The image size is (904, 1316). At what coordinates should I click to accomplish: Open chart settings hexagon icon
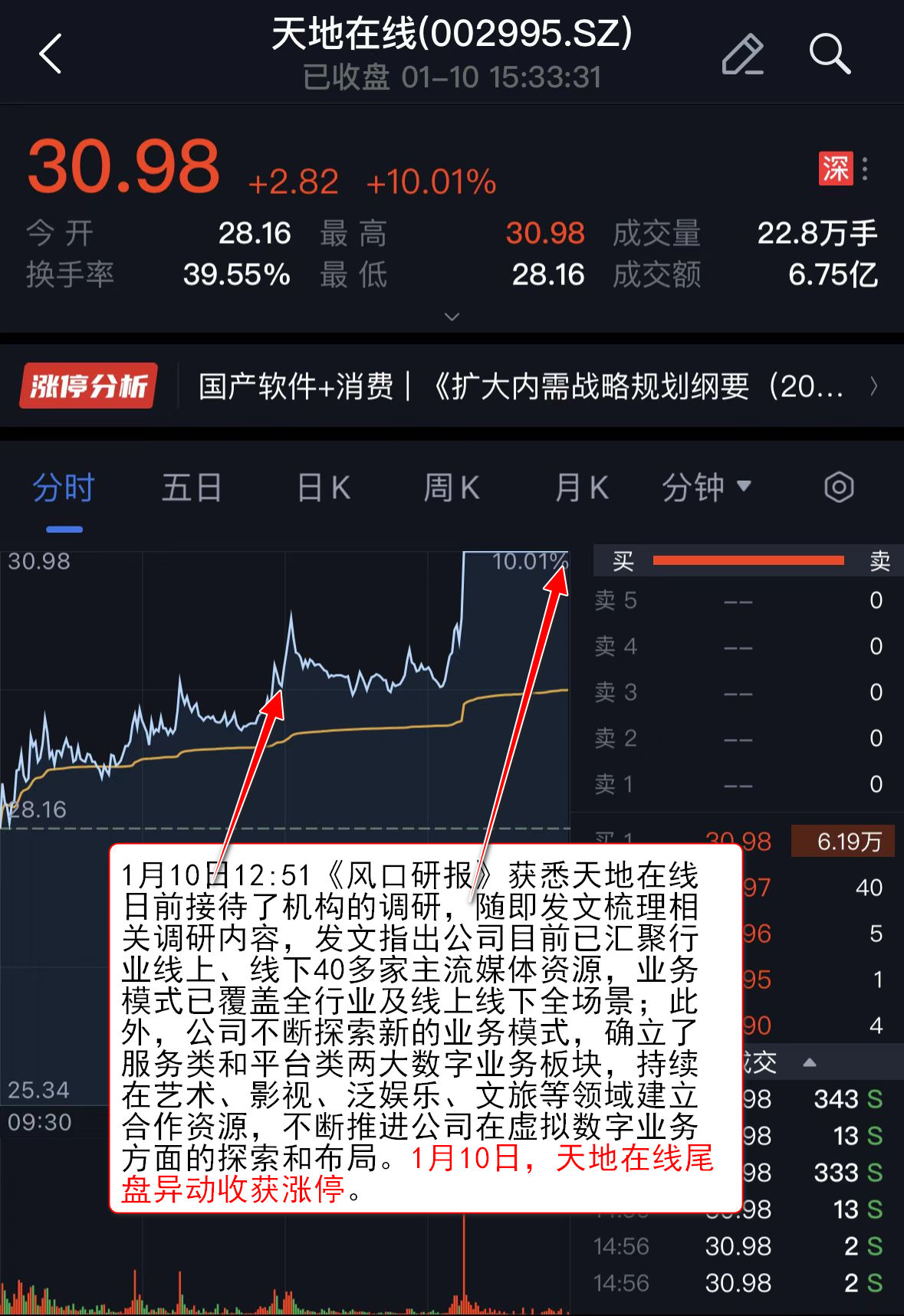point(839,487)
